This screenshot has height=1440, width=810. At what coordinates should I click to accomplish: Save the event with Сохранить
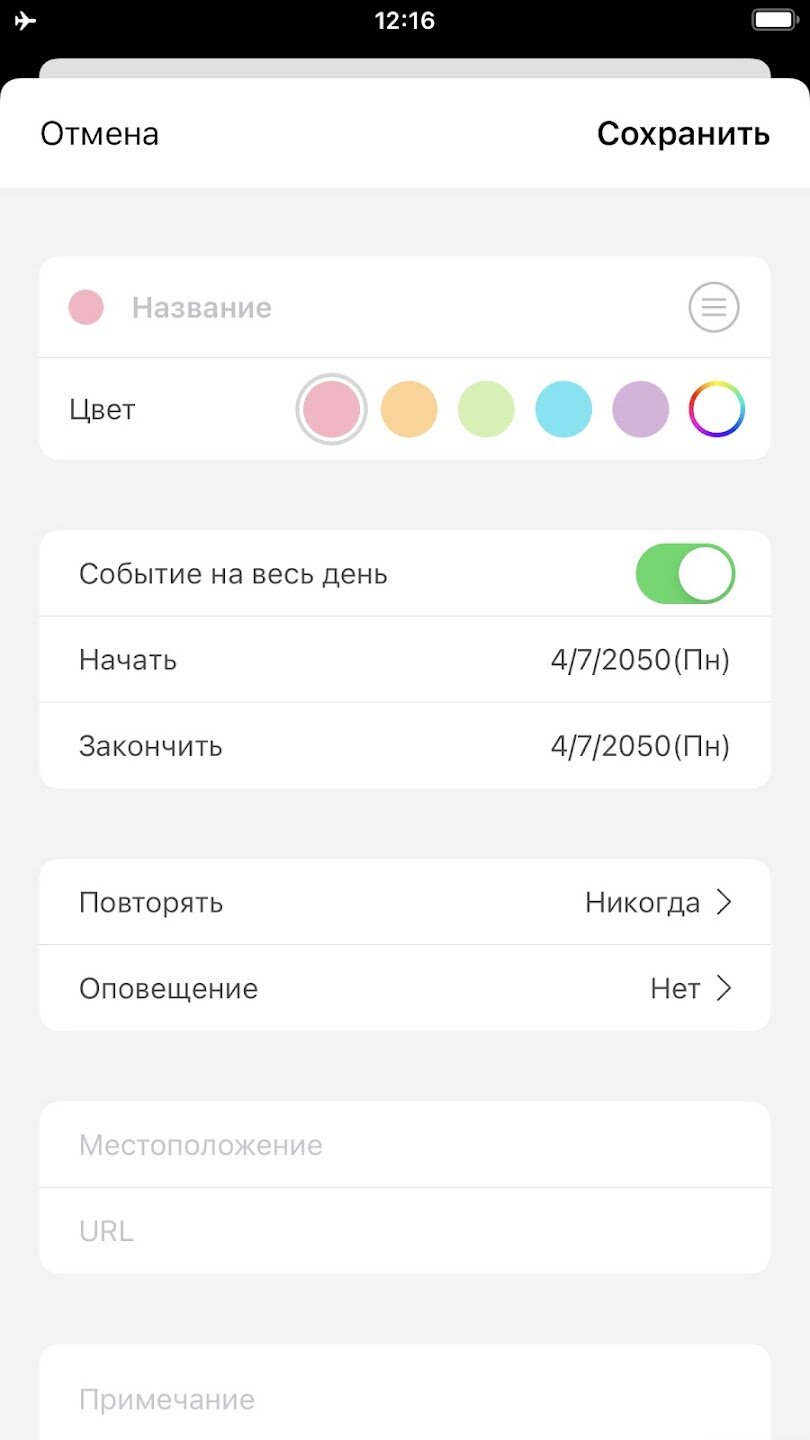pyautogui.click(x=683, y=134)
